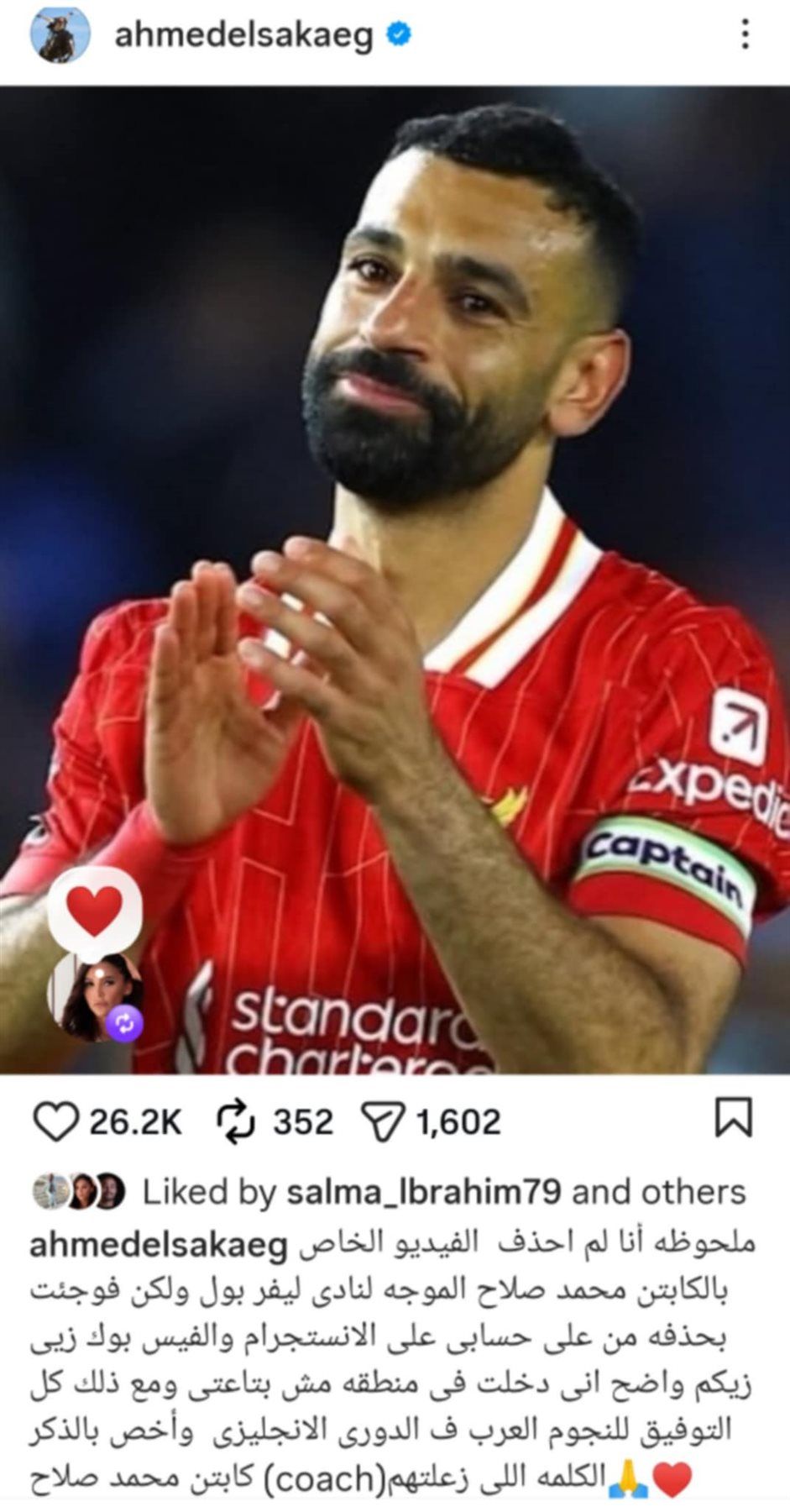Tap ahmedelsakaeg username in the caption
This screenshot has height=1512, width=790.
(159, 1244)
